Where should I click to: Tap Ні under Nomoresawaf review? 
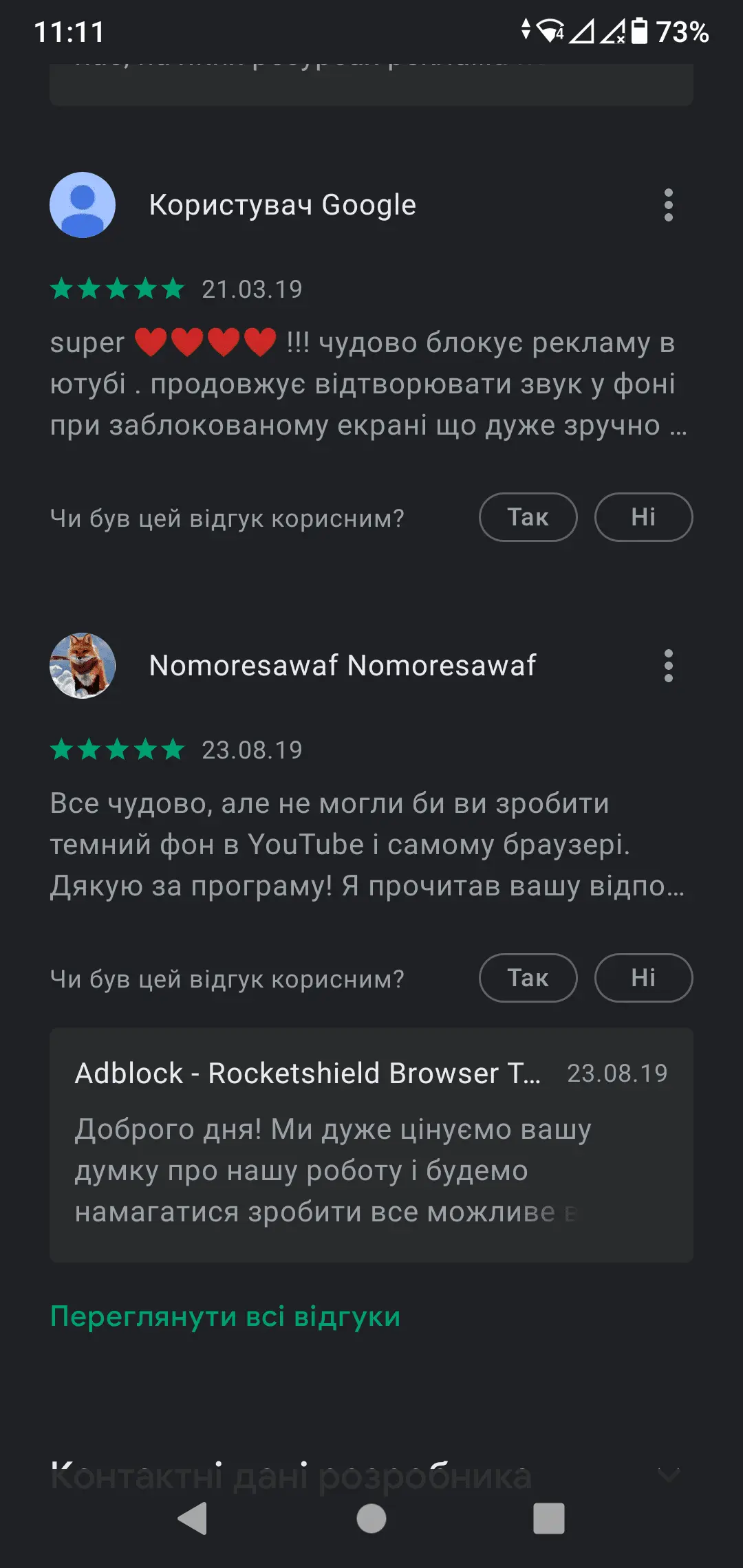pyautogui.click(x=643, y=978)
